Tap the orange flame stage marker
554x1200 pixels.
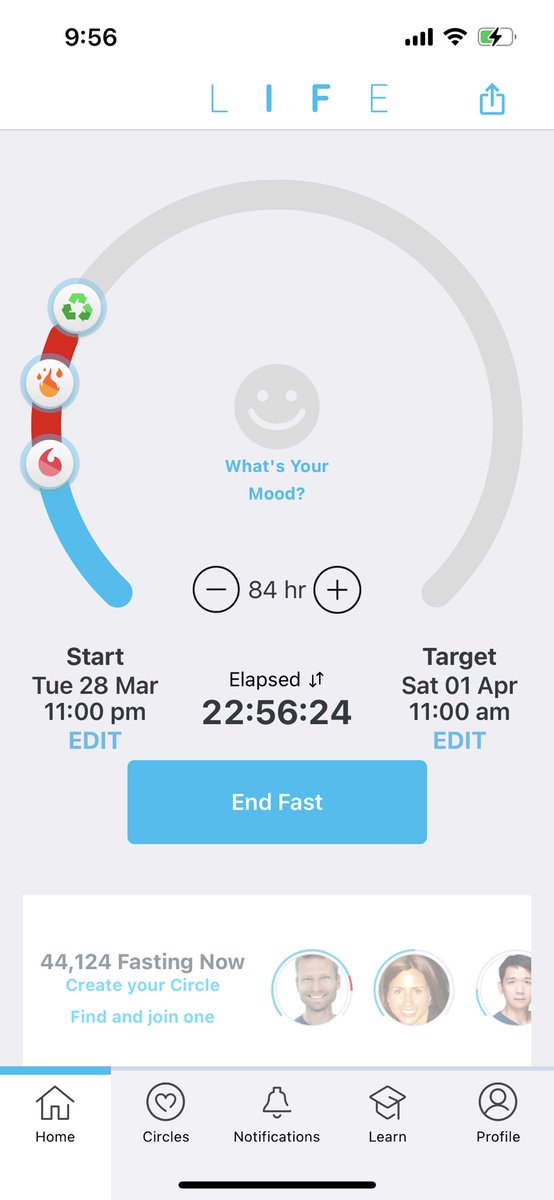(49, 382)
